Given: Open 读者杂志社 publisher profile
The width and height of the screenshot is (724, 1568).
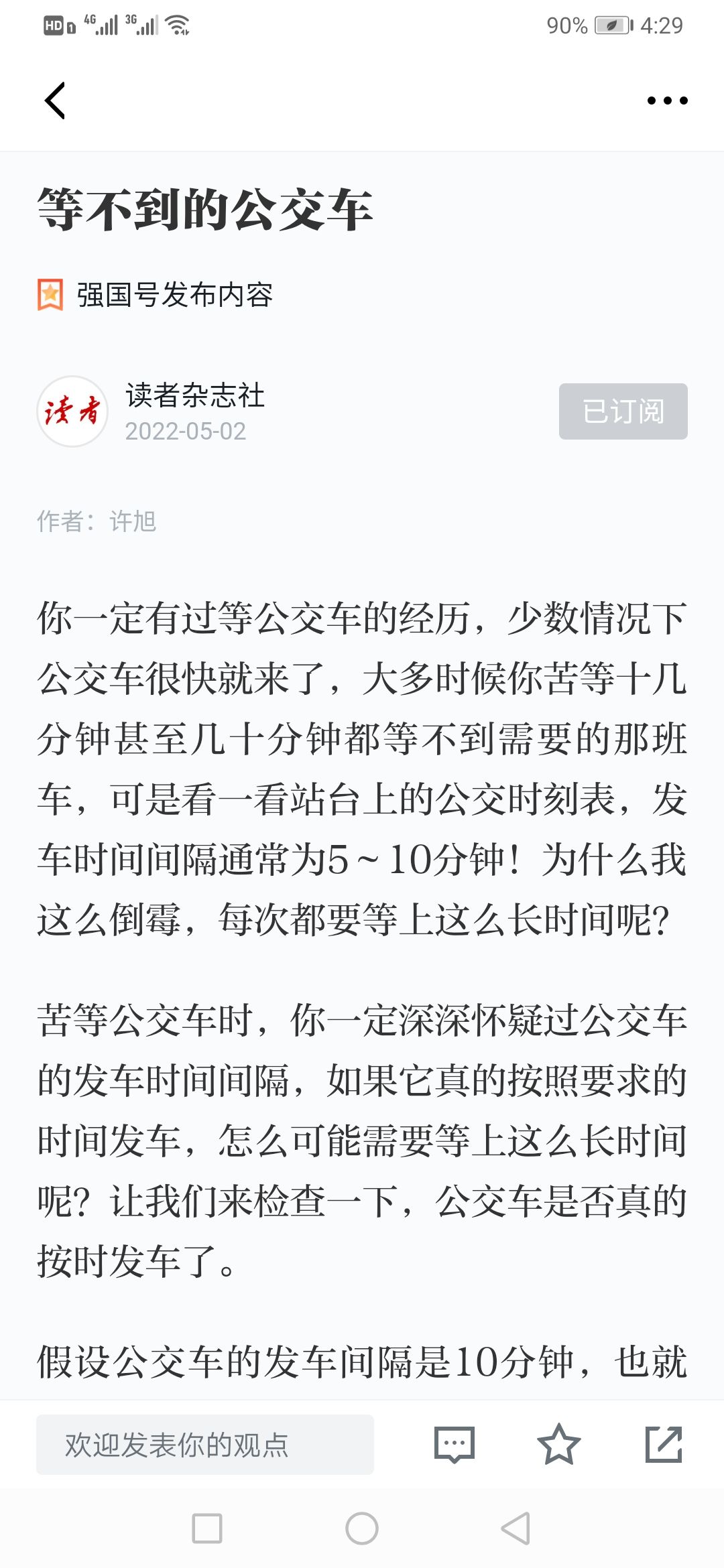Looking at the screenshot, I should coord(195,395).
